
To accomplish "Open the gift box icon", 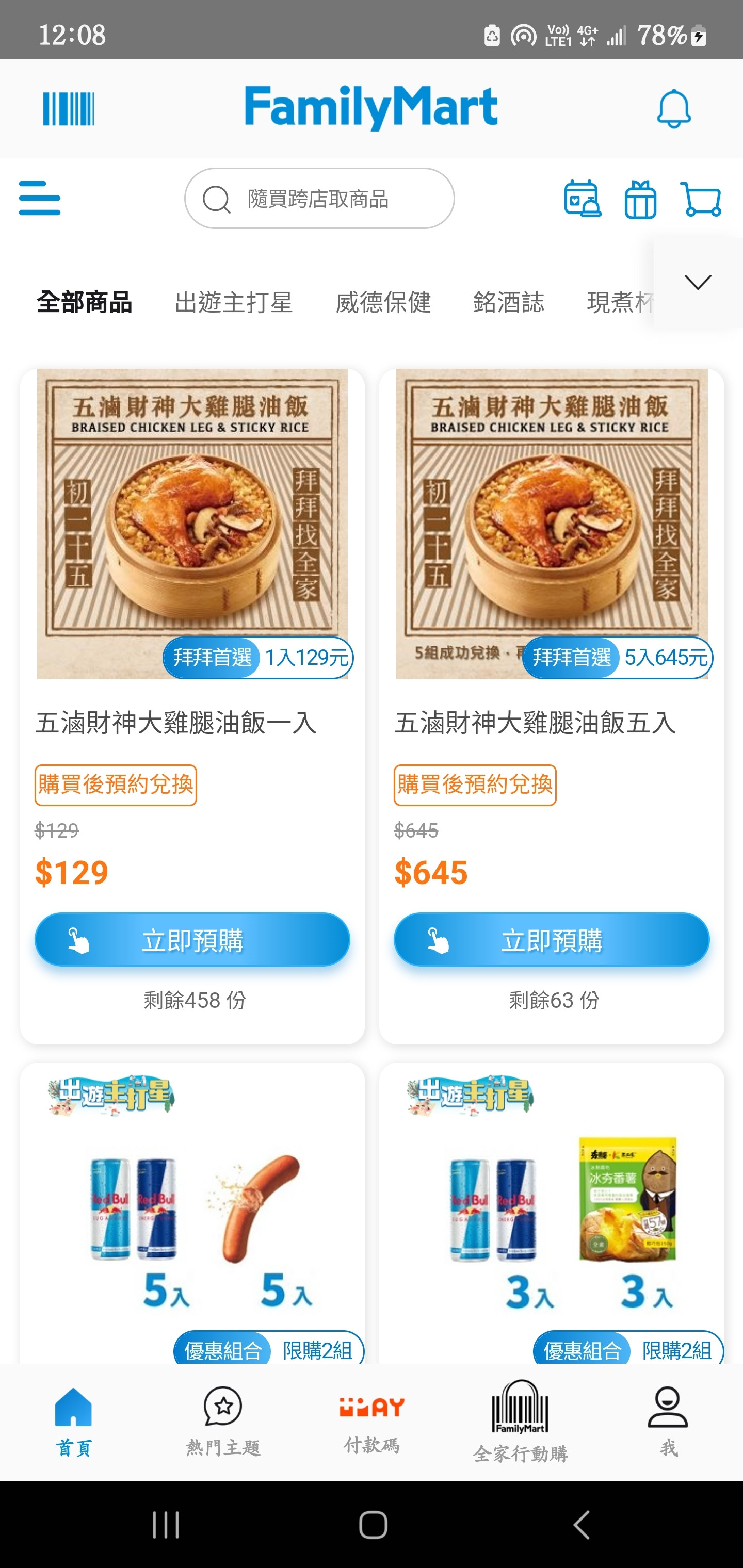I will coord(640,200).
